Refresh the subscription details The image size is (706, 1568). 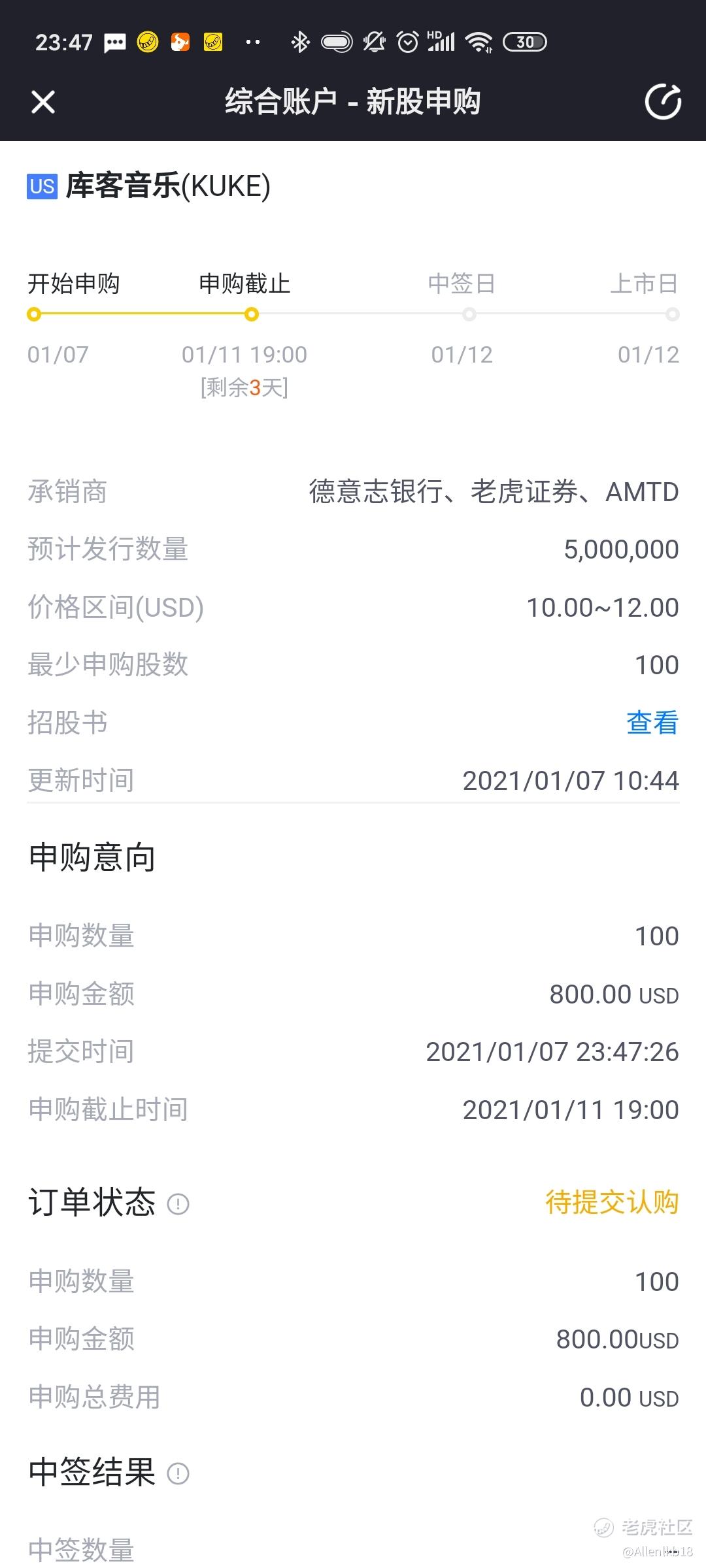point(663,102)
